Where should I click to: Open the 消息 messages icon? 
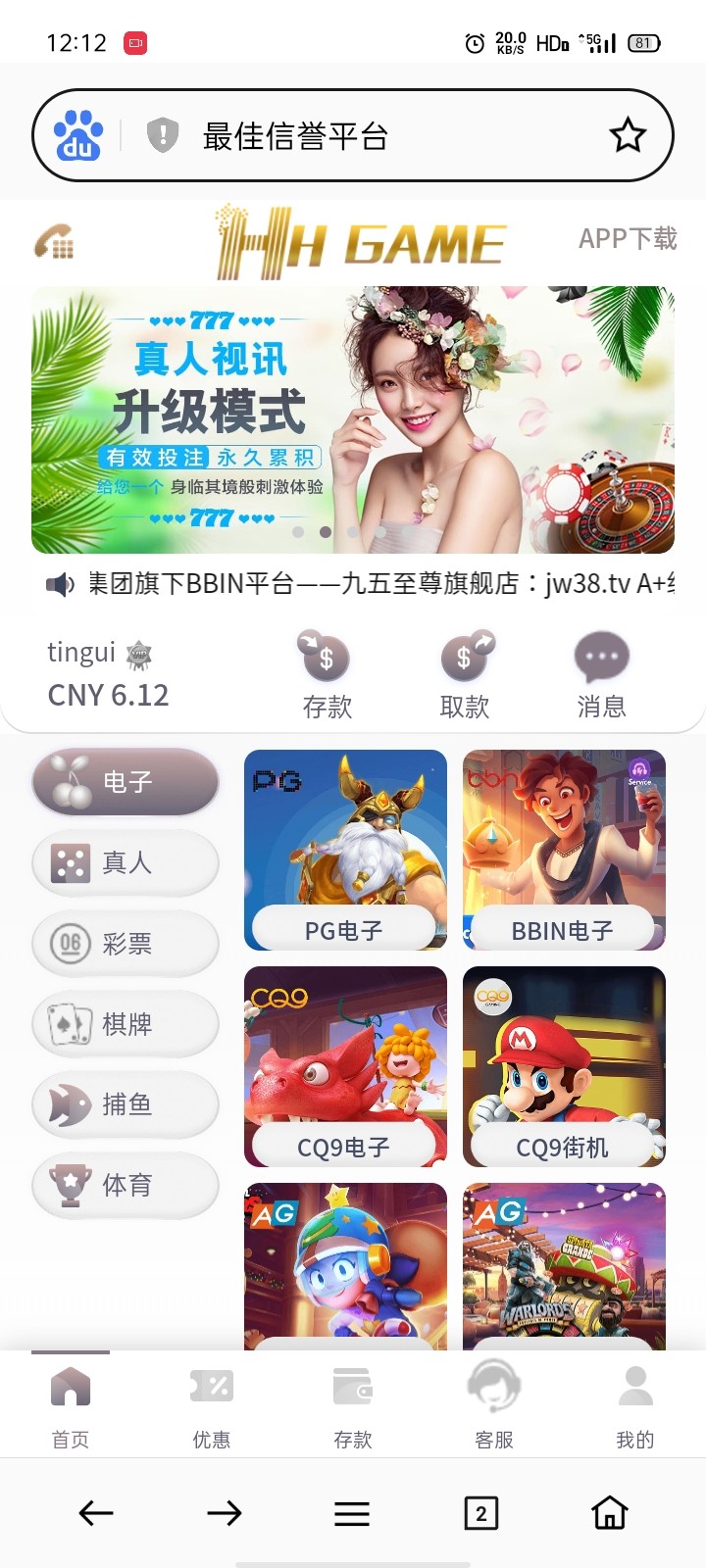coord(601,657)
